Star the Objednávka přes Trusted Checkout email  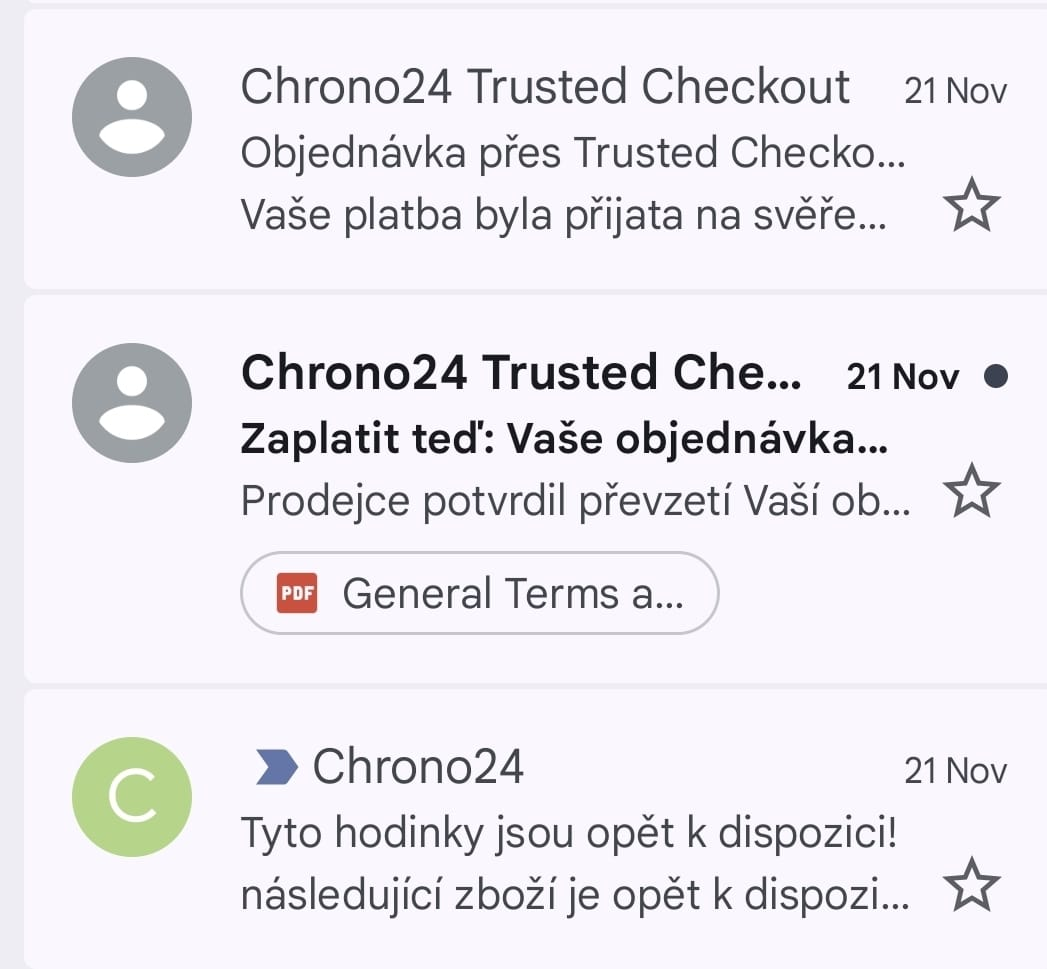pyautogui.click(x=971, y=208)
